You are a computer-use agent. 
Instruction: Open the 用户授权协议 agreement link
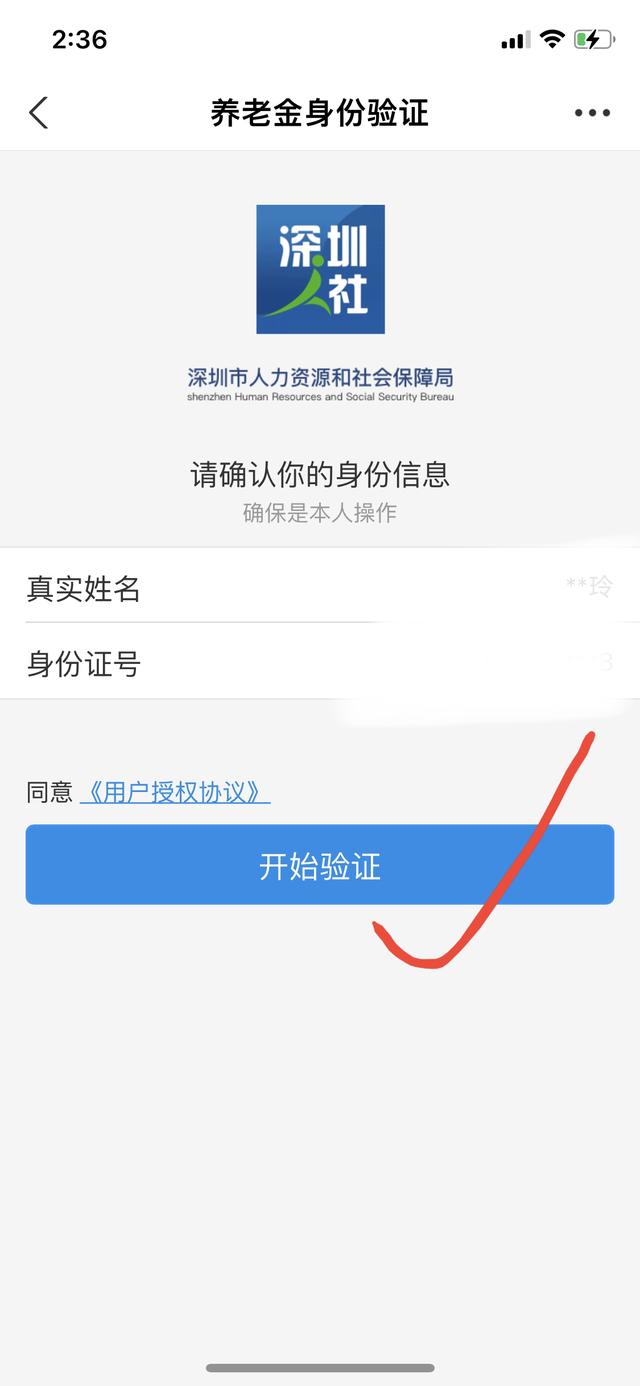(175, 792)
